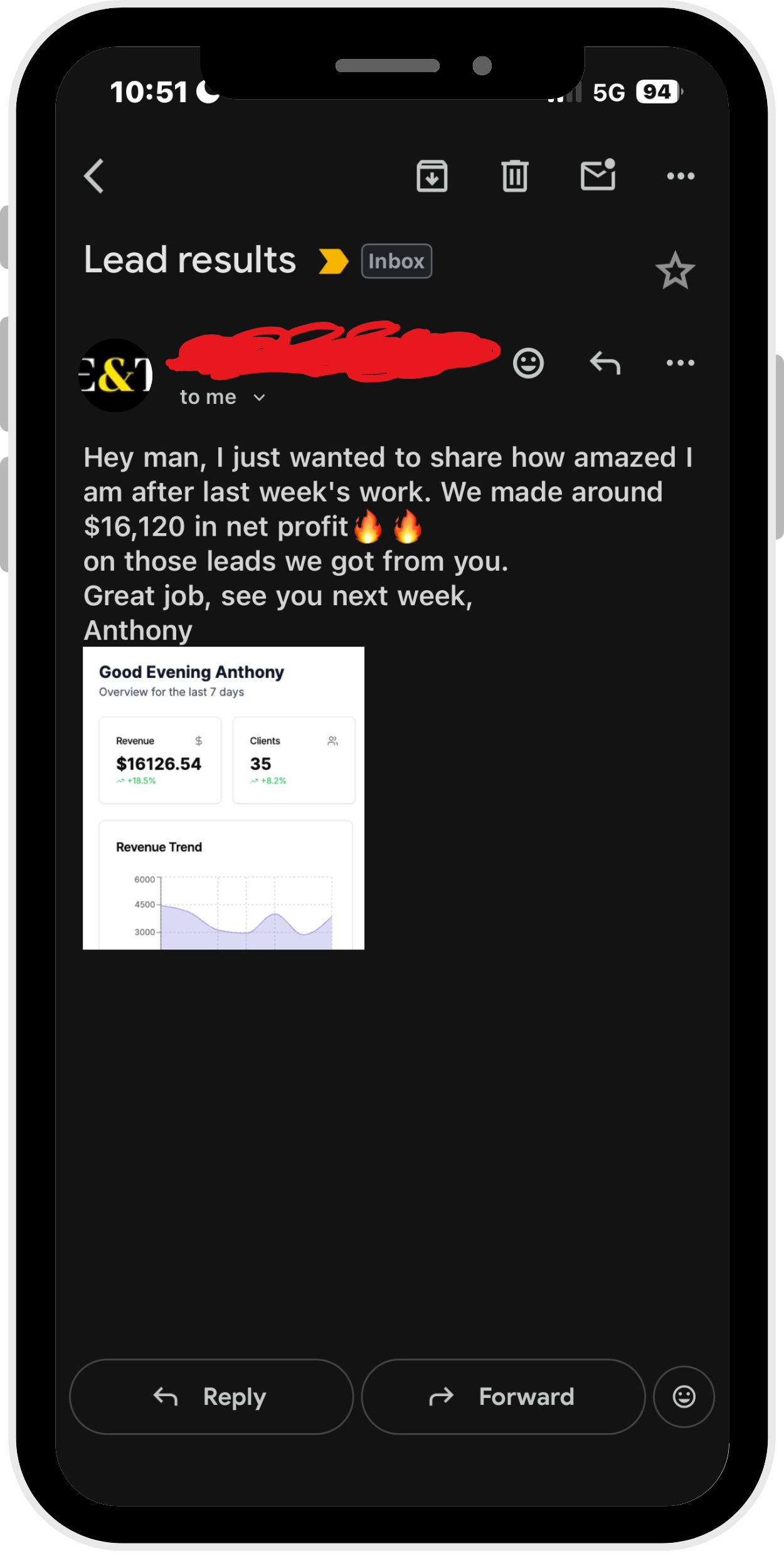
Task: Open the emoji reaction picker at bottom right
Action: pyautogui.click(x=683, y=1397)
